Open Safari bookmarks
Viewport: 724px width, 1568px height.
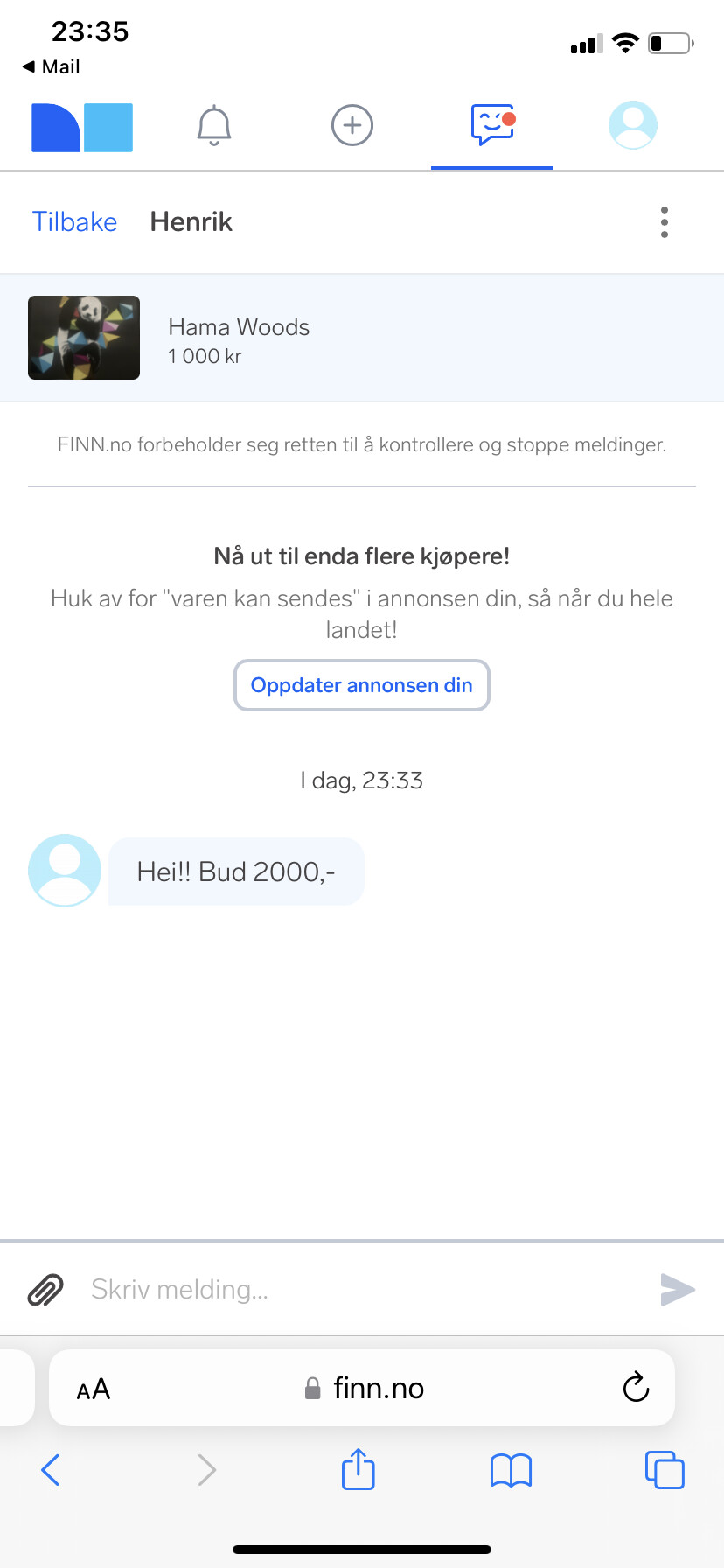pos(512,1471)
